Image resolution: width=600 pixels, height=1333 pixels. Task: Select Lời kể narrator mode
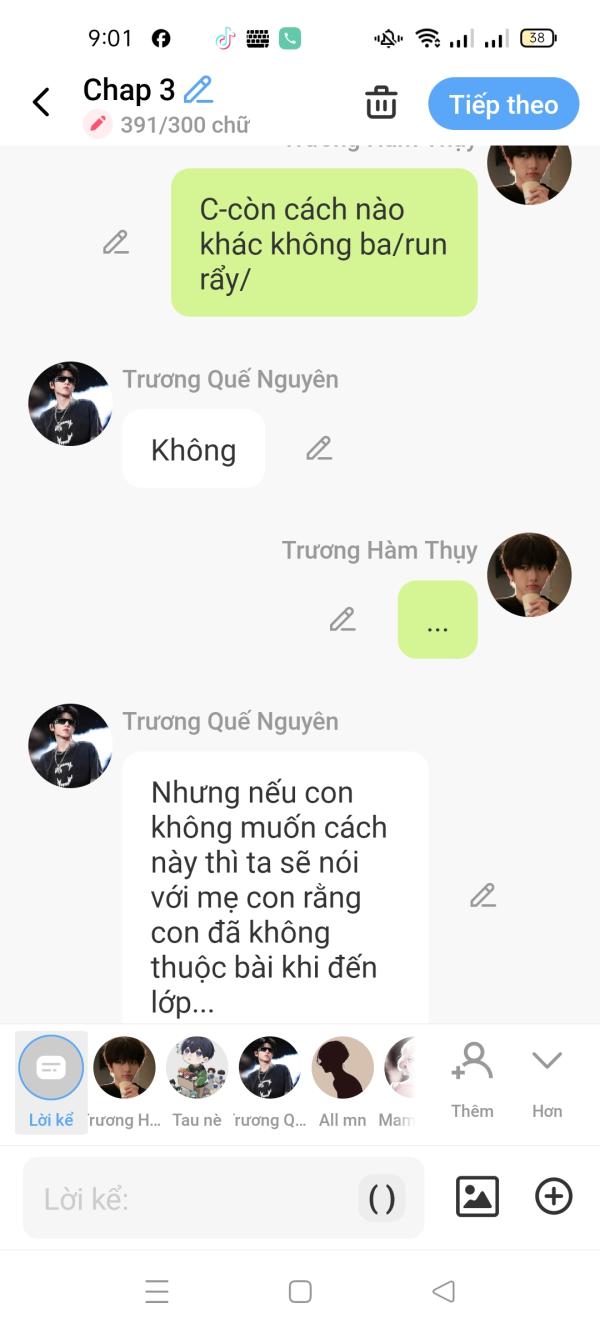tap(51, 1078)
